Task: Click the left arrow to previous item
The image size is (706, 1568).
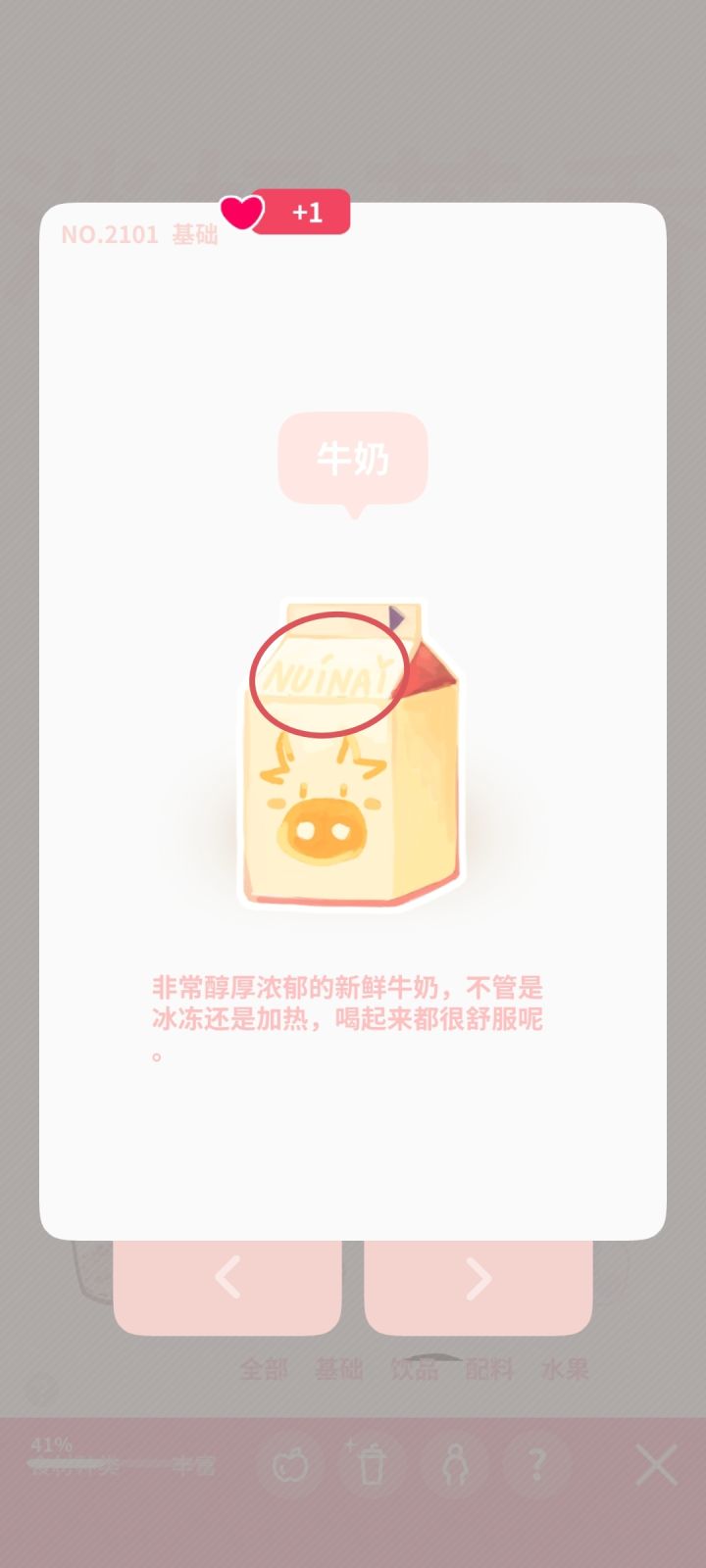Action: pos(227,1277)
